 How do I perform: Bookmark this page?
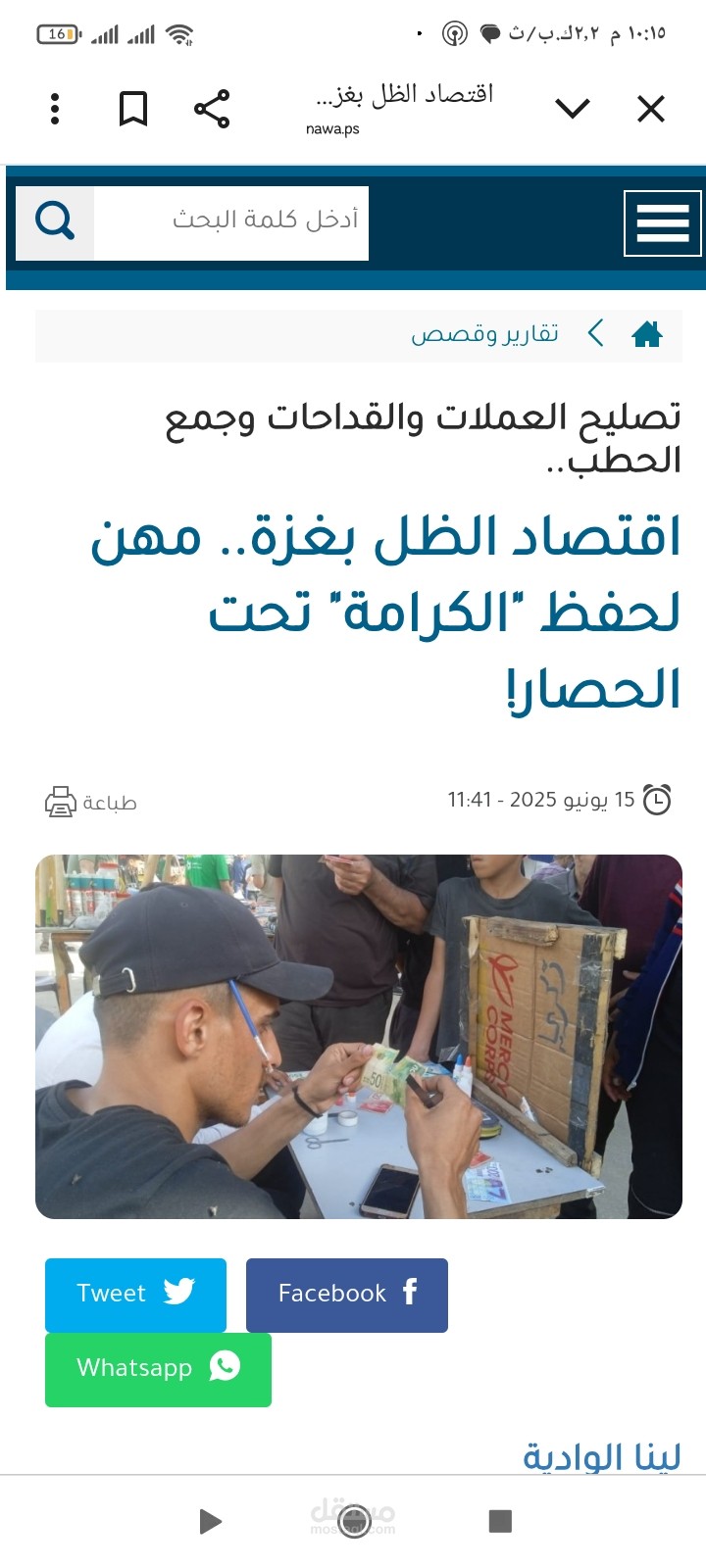click(133, 109)
